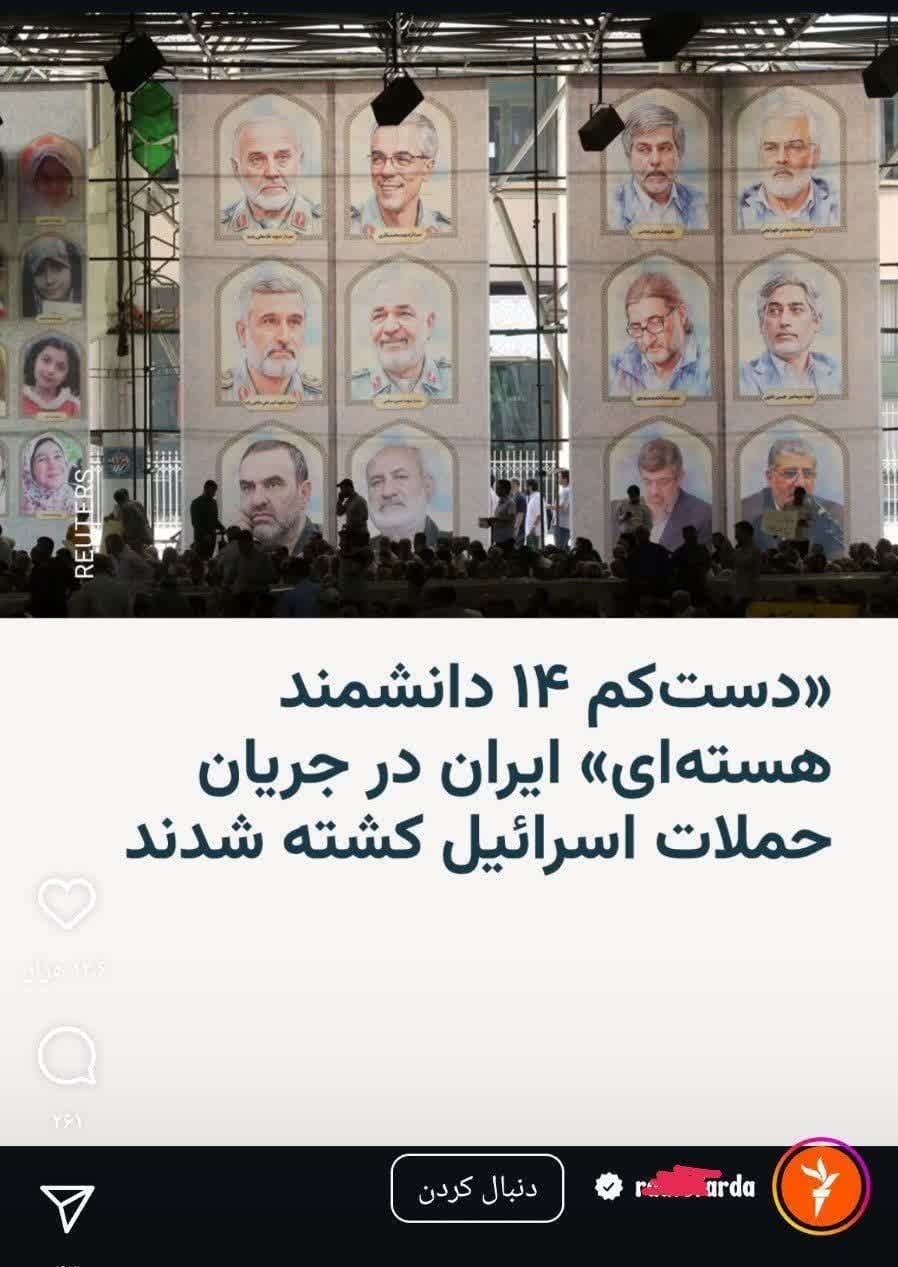Open the orange profile picture avatar
Viewport: 898px width, 1267px height.
[821, 1187]
